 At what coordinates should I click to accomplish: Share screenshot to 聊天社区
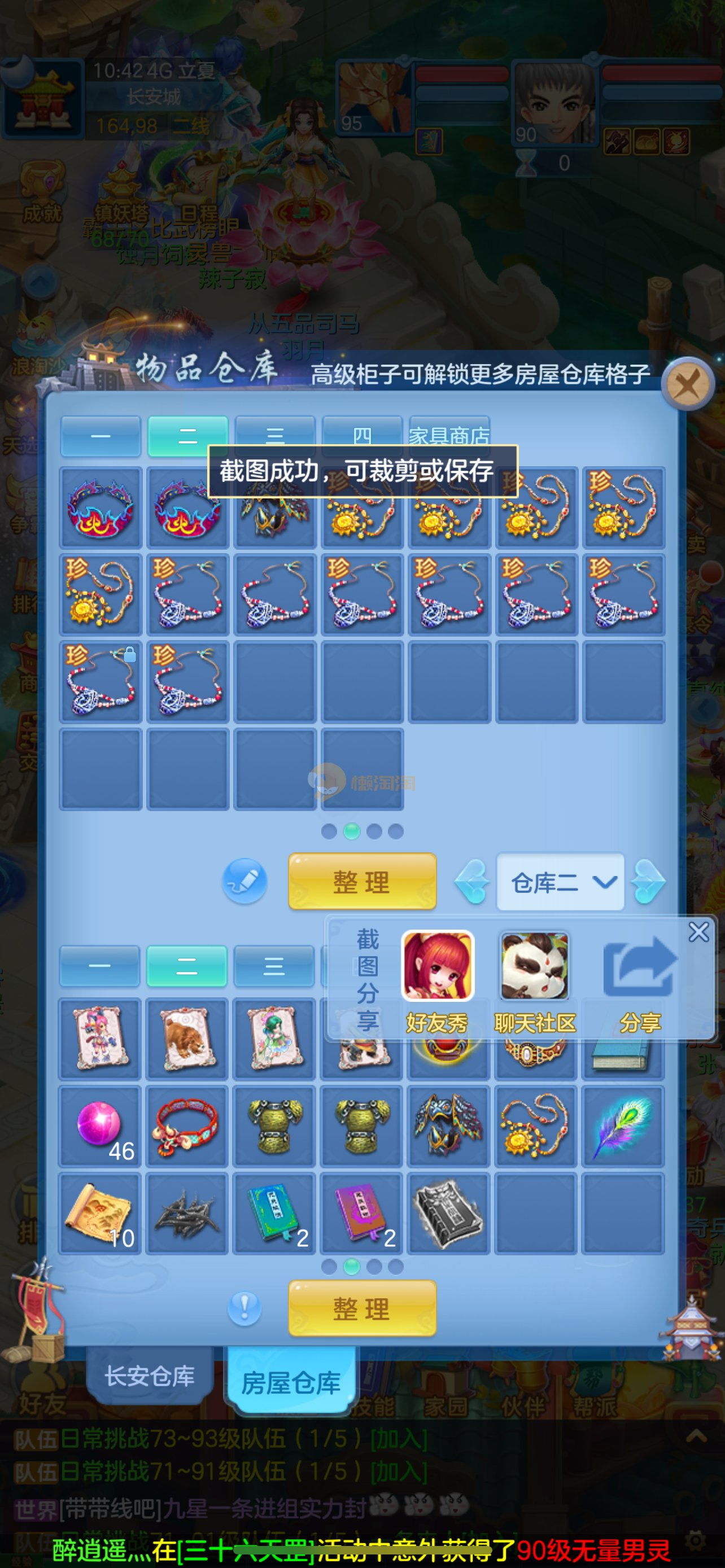[x=535, y=979]
